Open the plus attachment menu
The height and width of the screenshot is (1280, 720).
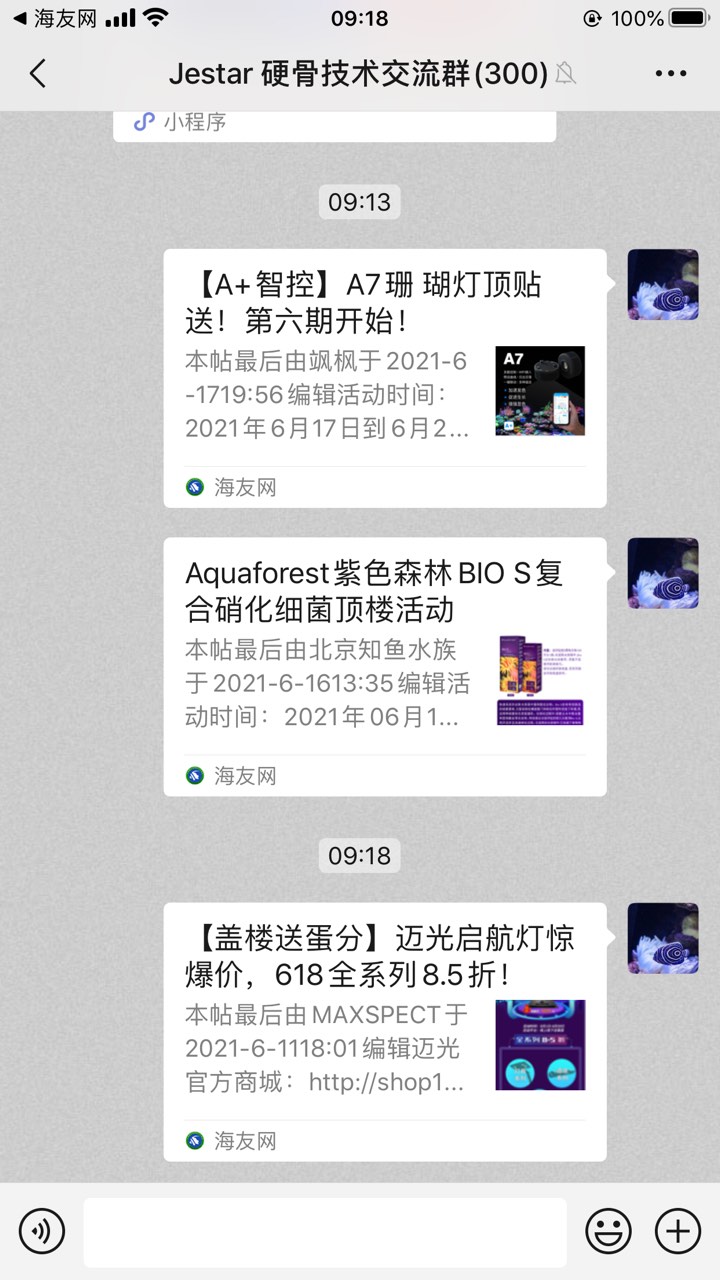(x=678, y=1230)
